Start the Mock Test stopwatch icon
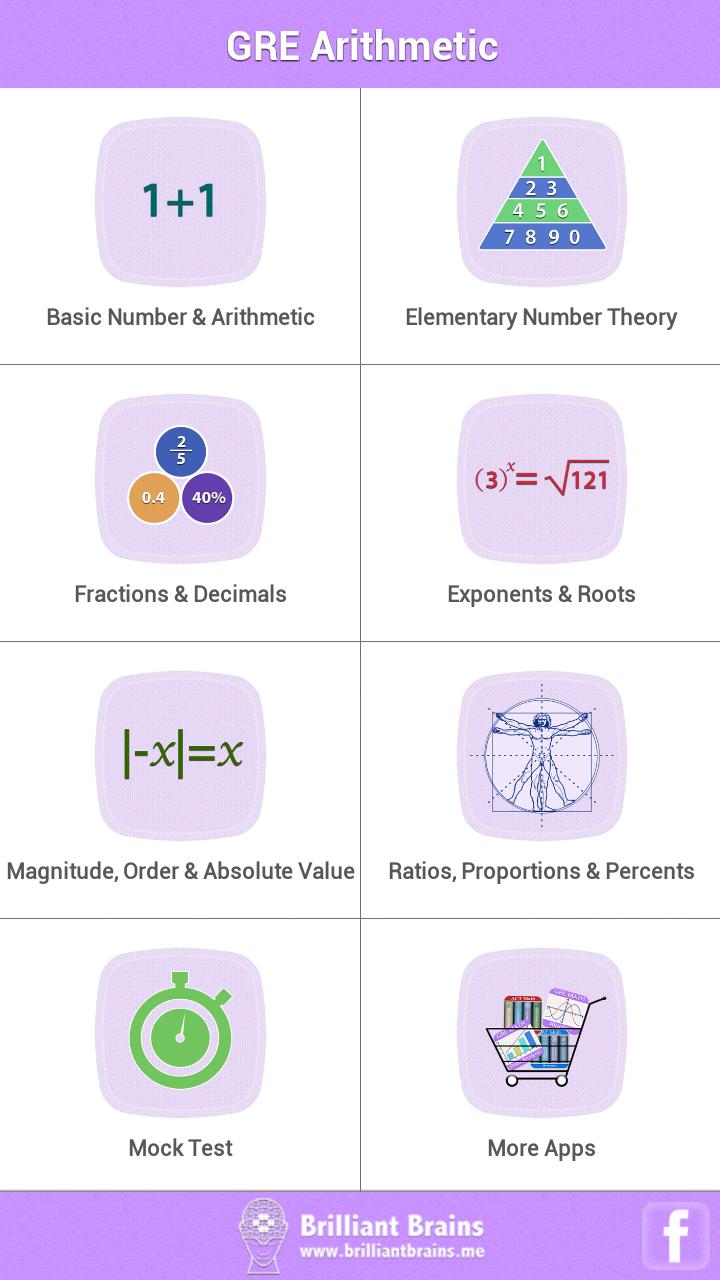 (x=180, y=1031)
